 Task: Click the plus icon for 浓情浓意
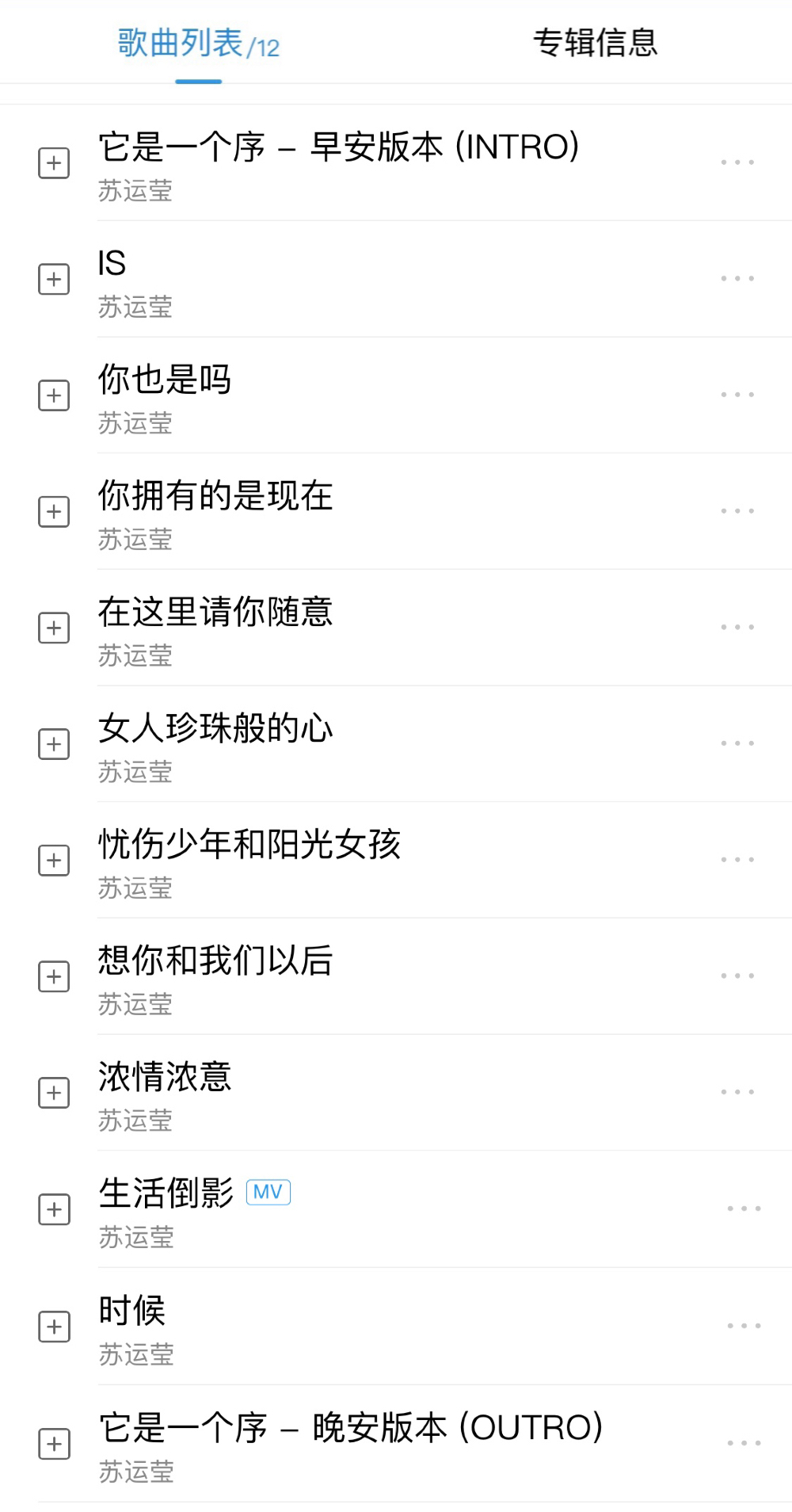click(x=54, y=1092)
